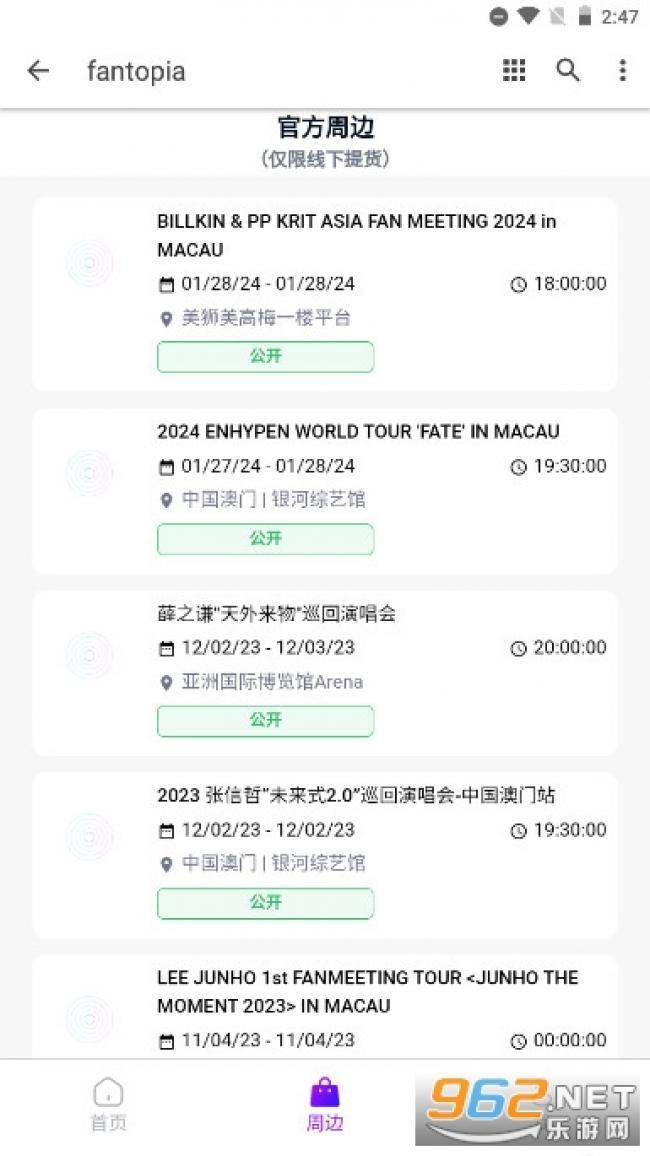Open search from the app bar
Image resolution: width=650 pixels, height=1156 pixels.
567,71
